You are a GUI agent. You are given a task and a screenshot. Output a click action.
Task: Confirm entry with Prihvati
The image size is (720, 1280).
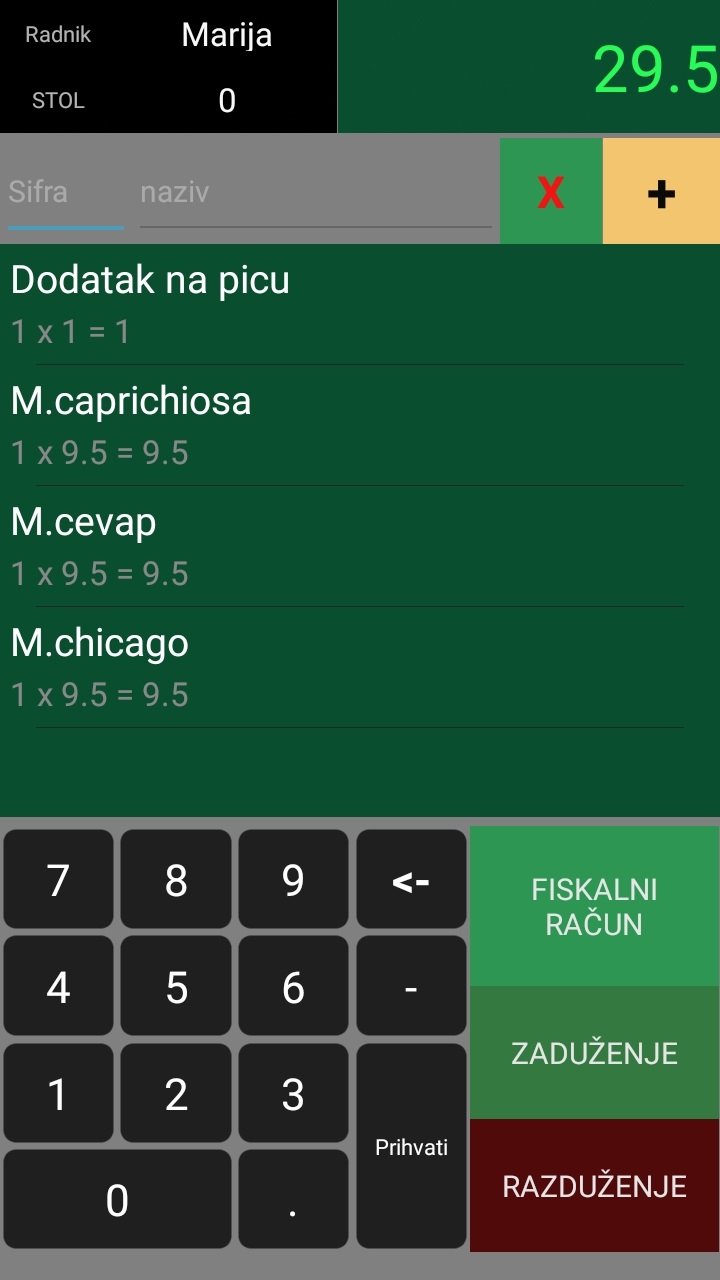click(x=411, y=1147)
